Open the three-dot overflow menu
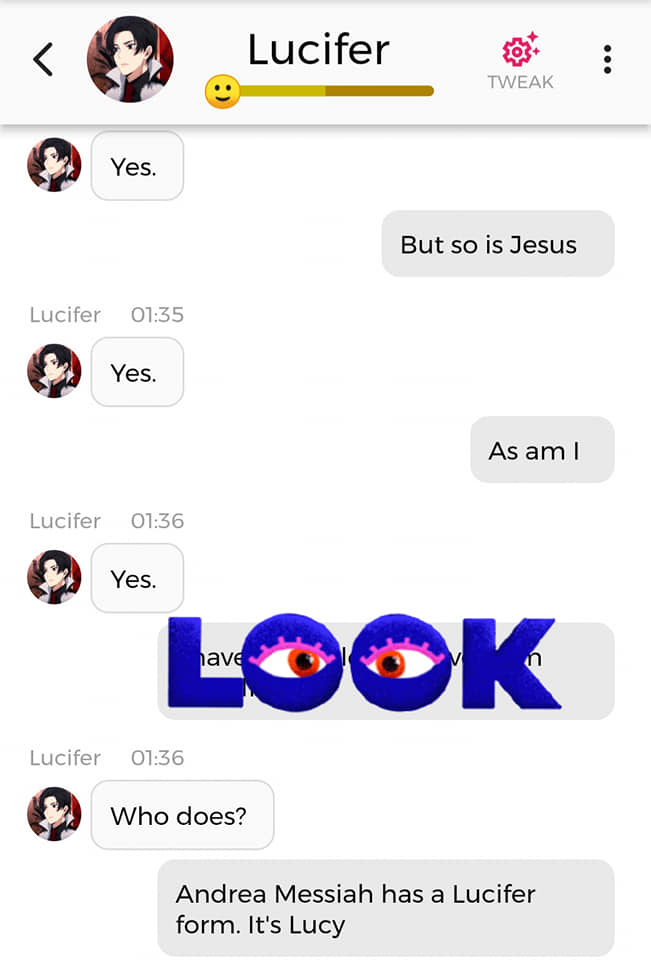Screen dimensions: 651x960 coord(607,60)
